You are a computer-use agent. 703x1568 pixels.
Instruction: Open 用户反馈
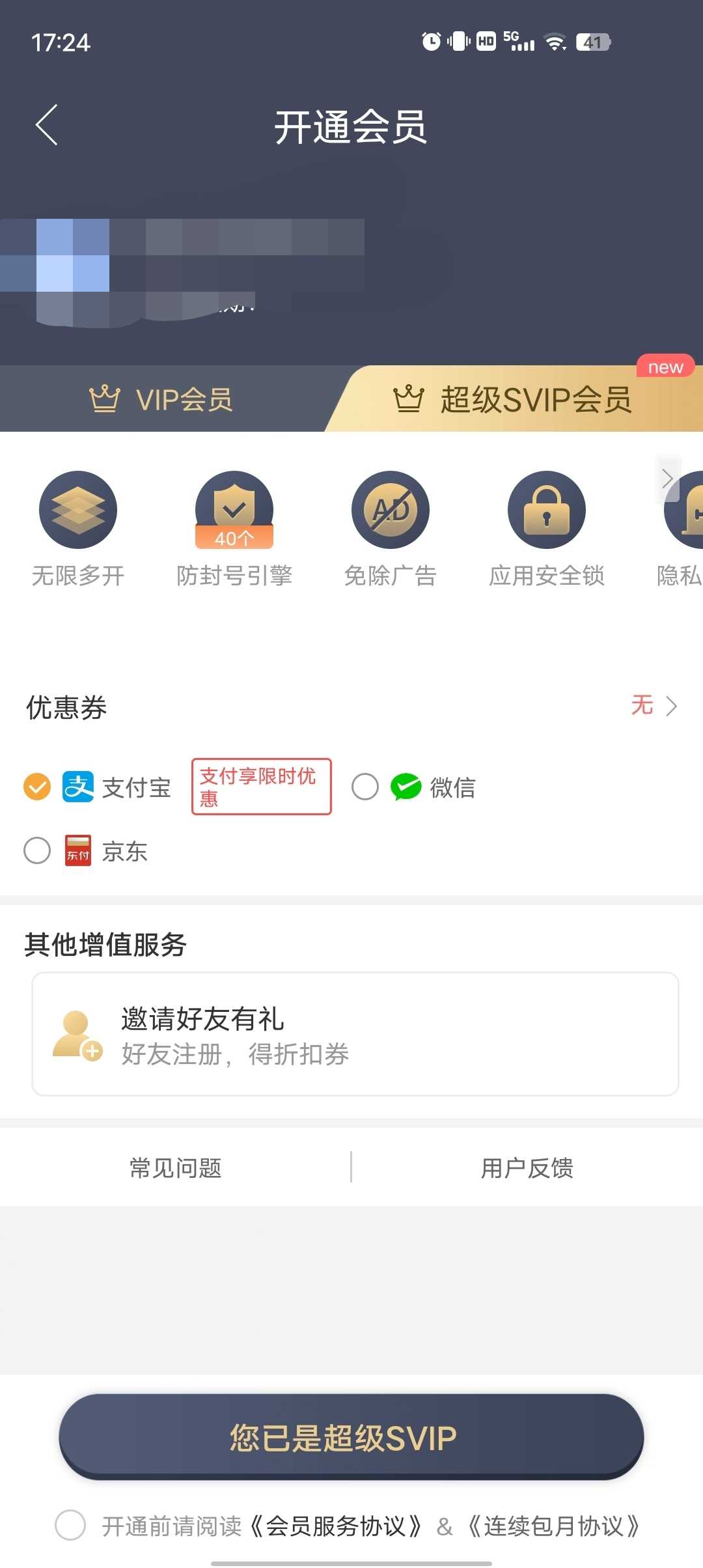tap(527, 1168)
